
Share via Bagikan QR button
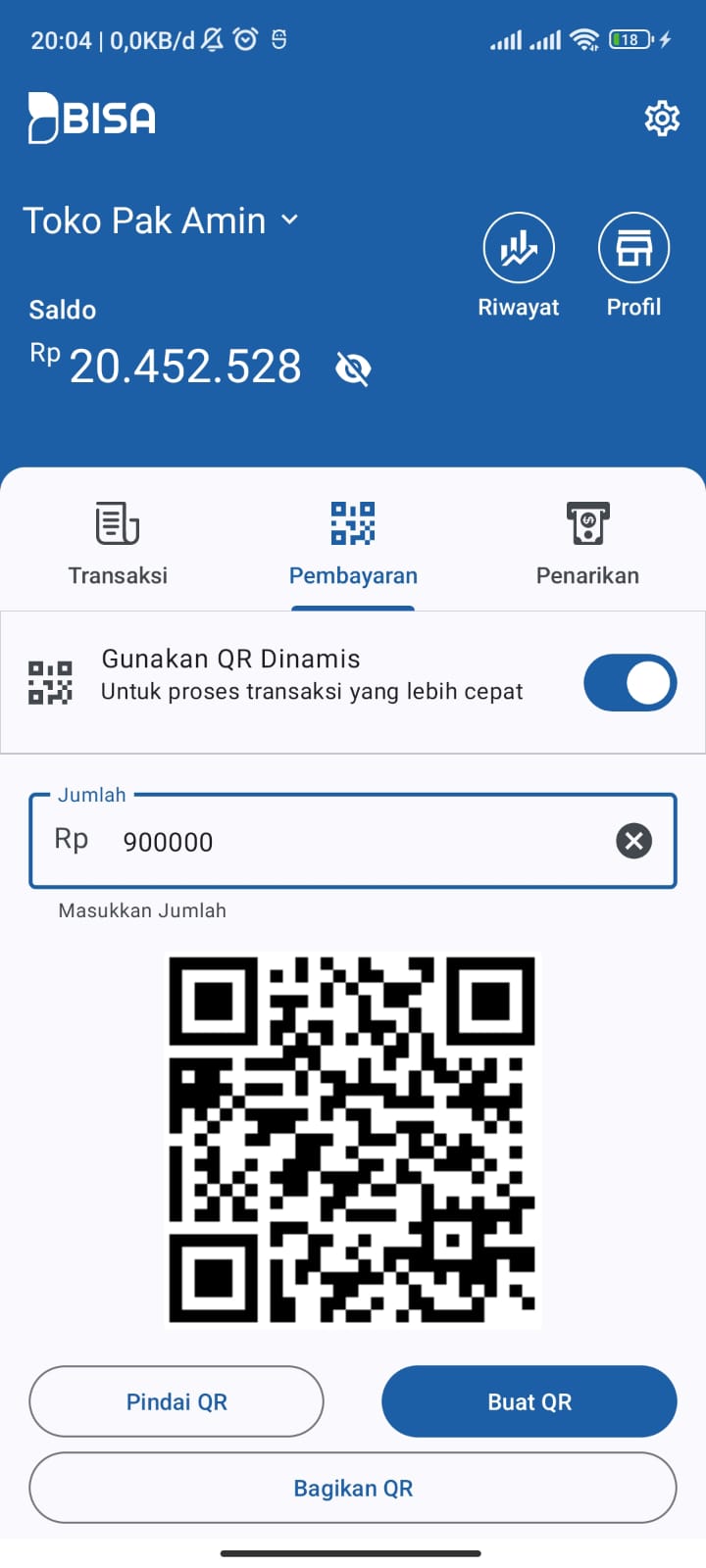[353, 1488]
